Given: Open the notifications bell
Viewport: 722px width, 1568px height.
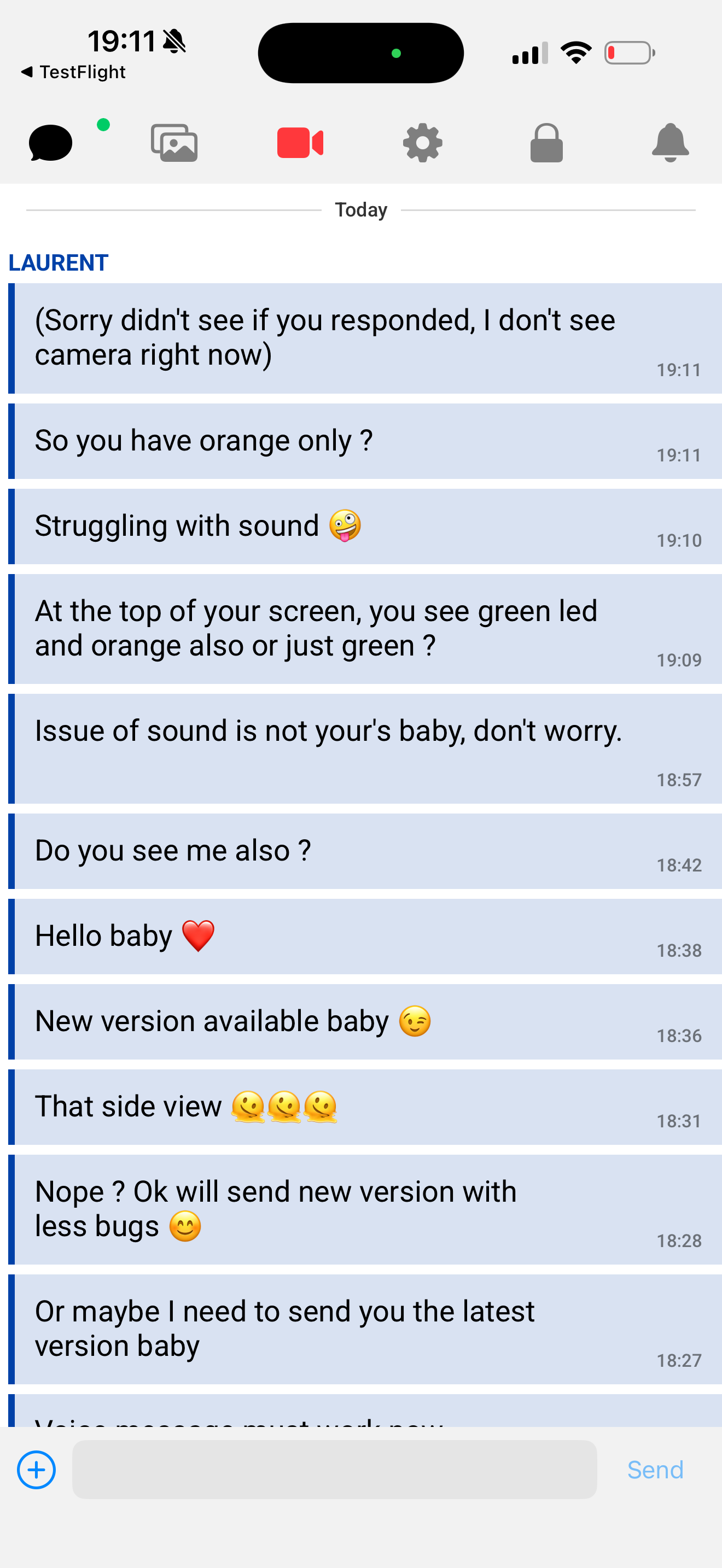Looking at the screenshot, I should [669, 143].
